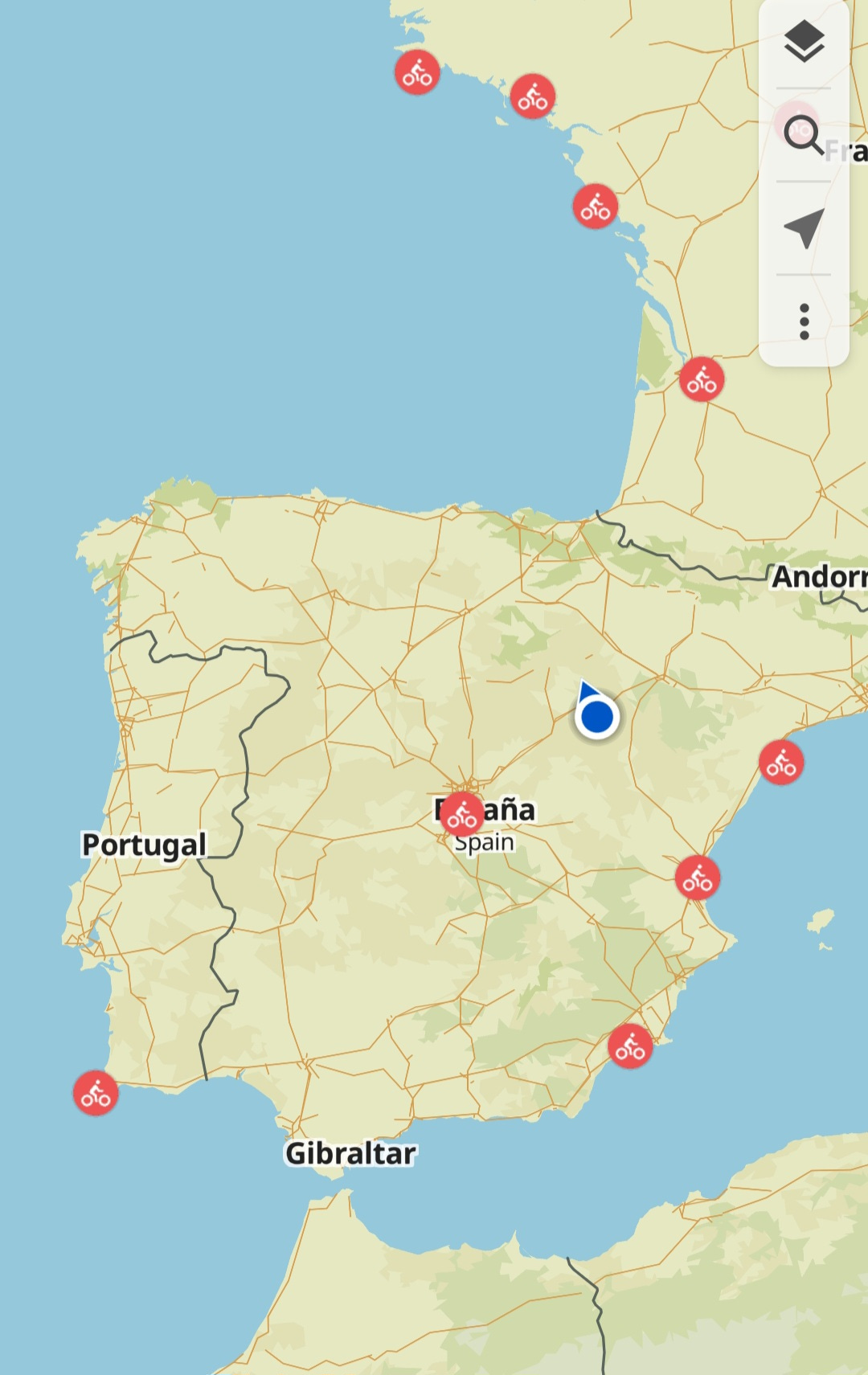This screenshot has width=868, height=1375.
Task: Open the map search
Action: (802, 134)
